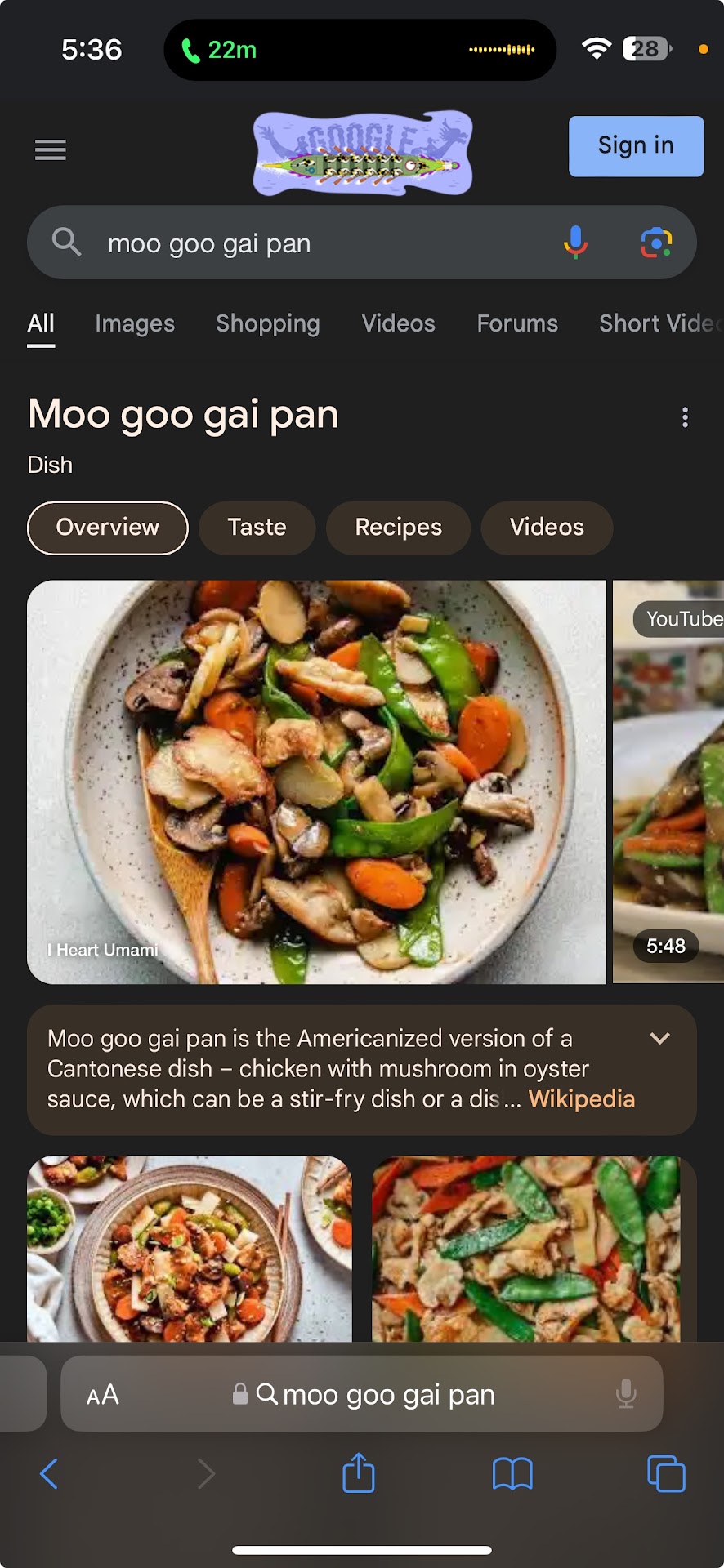
Task: Expand the Wikipedia description chevron
Action: [659, 1039]
